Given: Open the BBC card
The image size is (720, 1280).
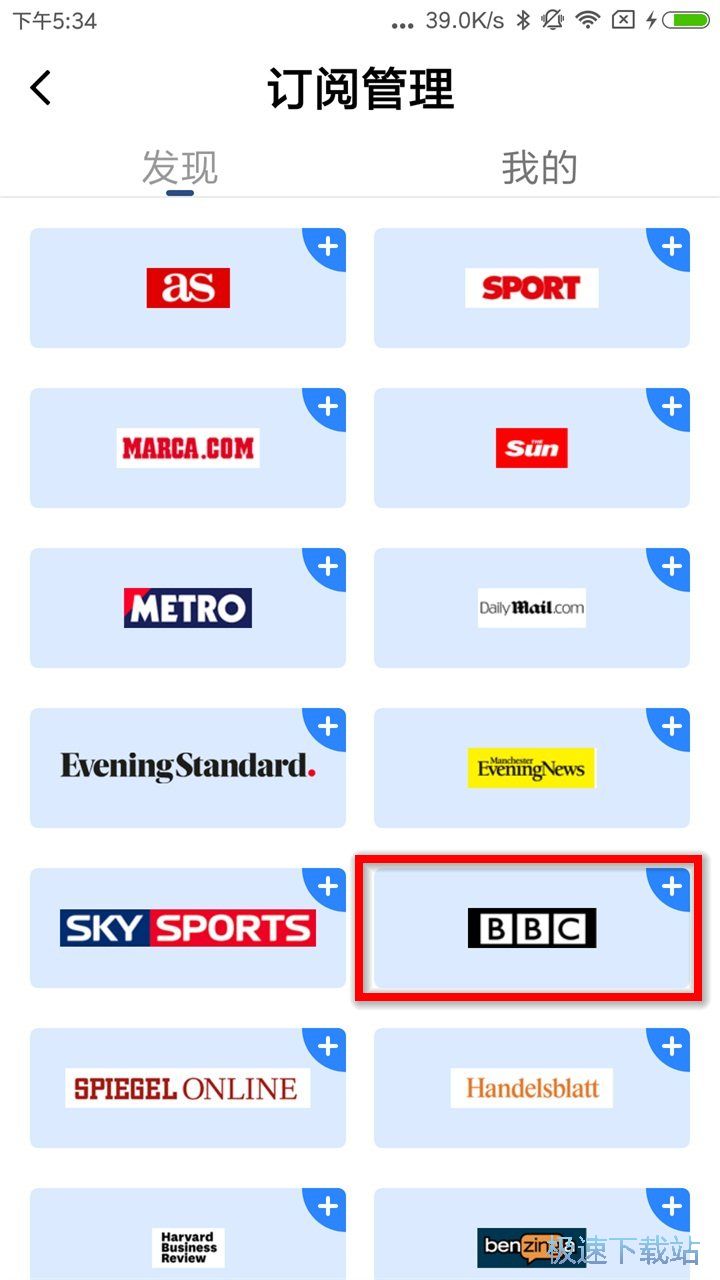Looking at the screenshot, I should coord(532,928).
